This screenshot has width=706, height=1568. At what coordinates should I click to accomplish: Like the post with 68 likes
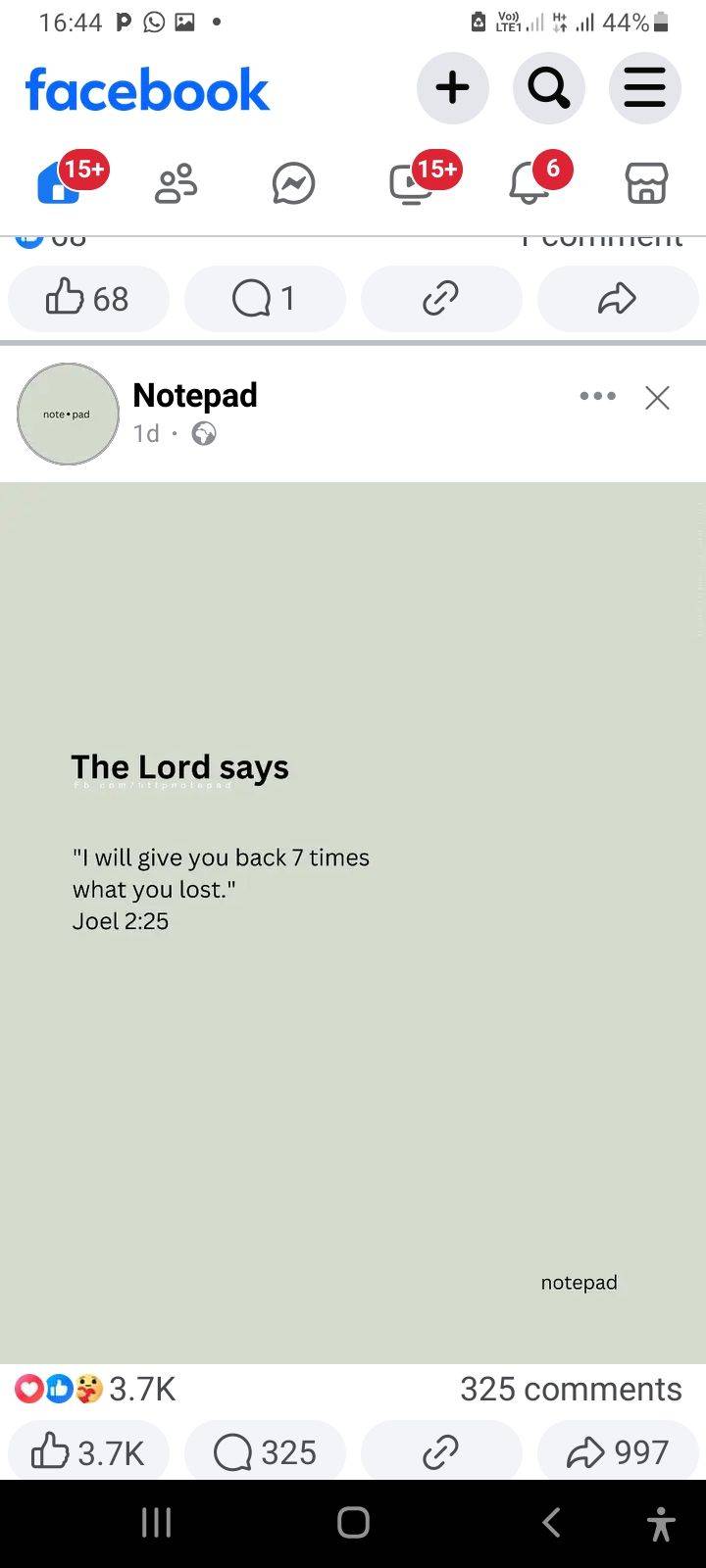(x=88, y=298)
